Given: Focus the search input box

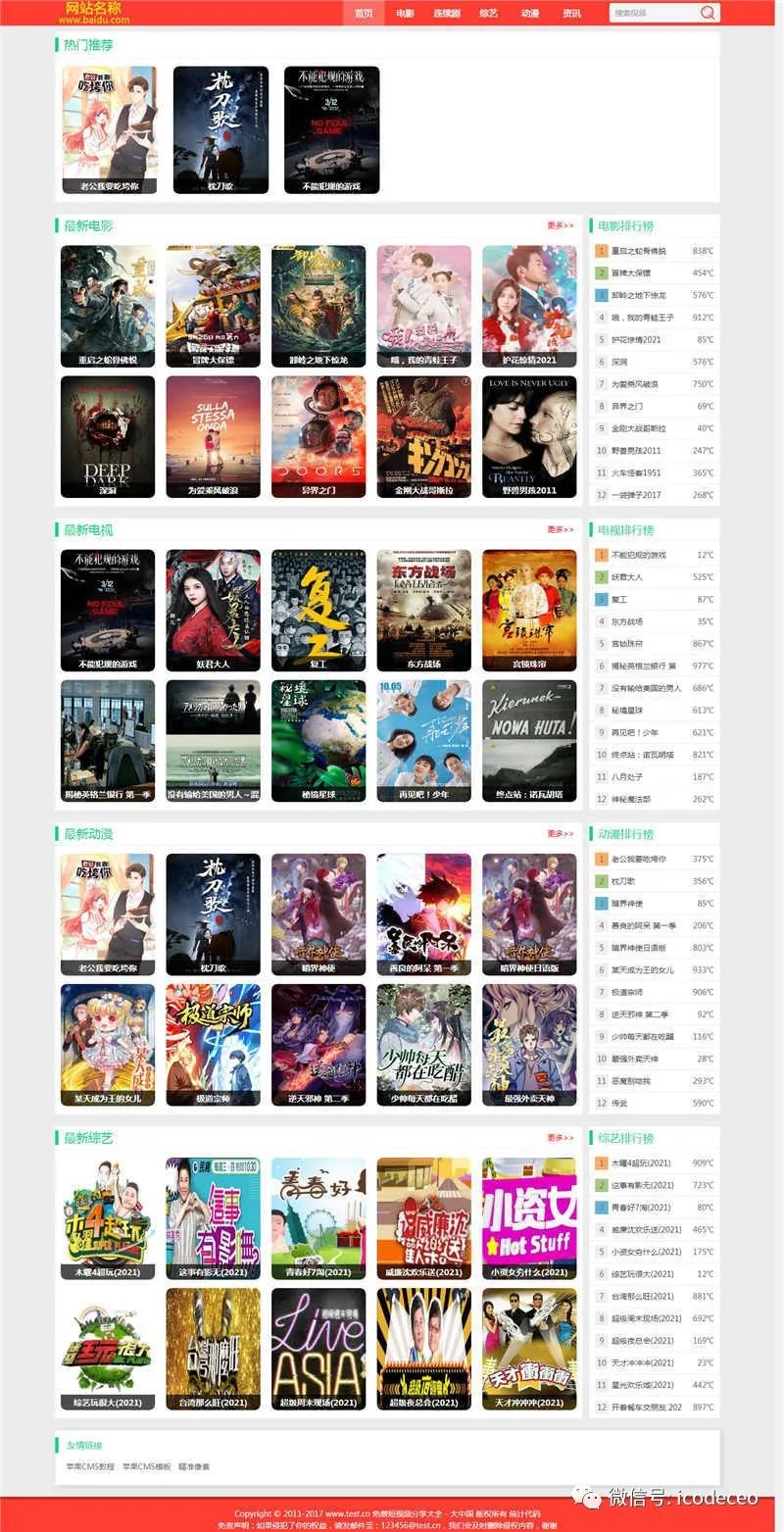Looking at the screenshot, I should tap(652, 13).
